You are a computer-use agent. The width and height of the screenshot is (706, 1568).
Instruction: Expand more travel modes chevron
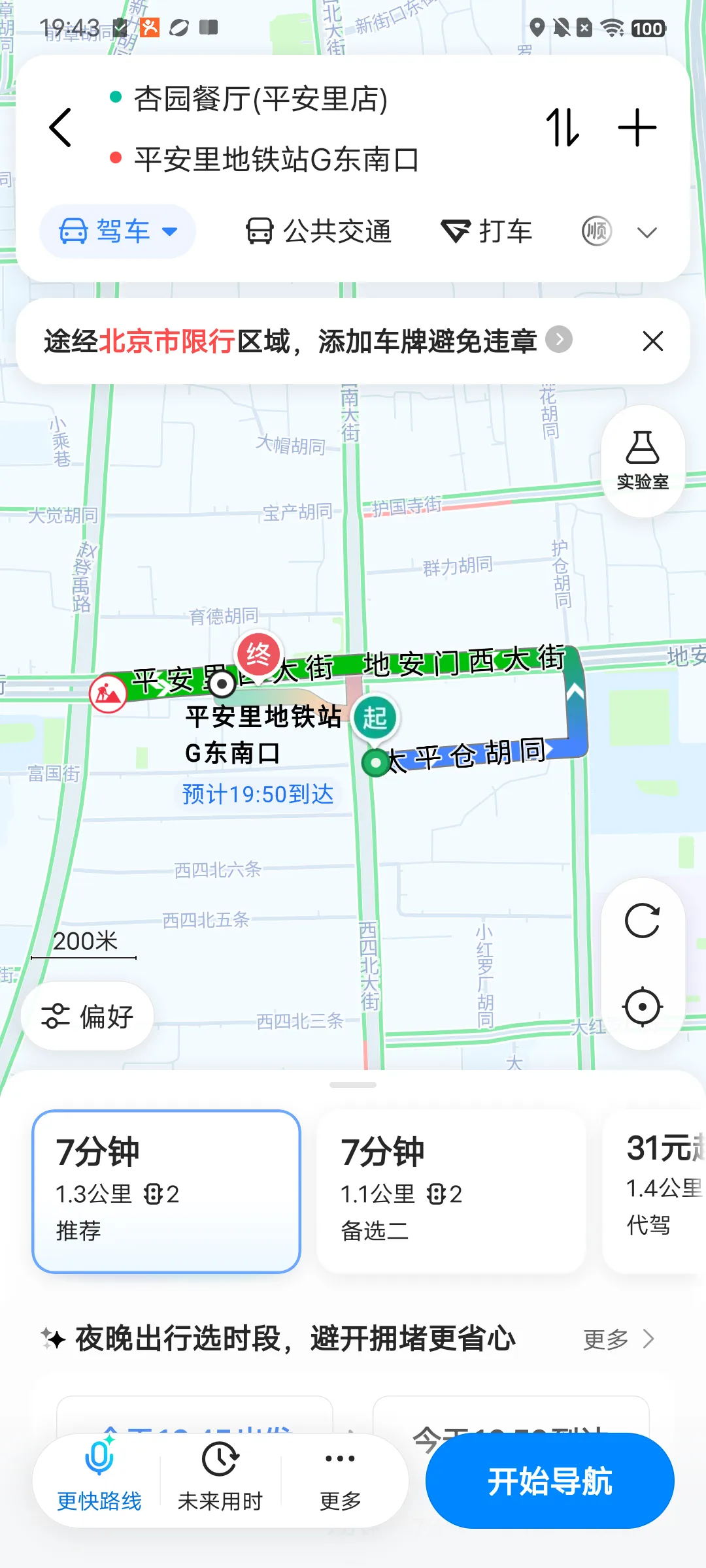(x=647, y=232)
